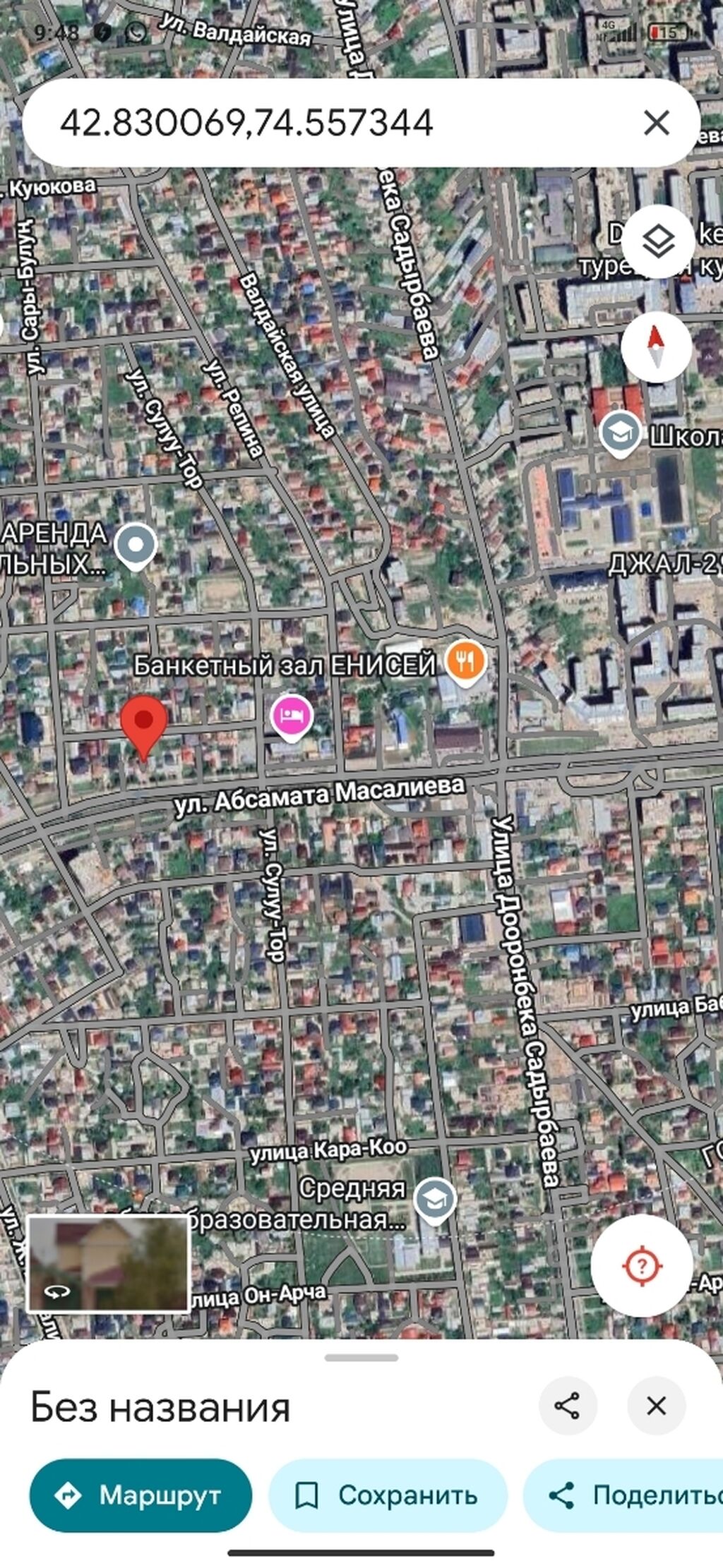Close the Без названия place panel
Screen dimensions: 723x1568
656,1406
